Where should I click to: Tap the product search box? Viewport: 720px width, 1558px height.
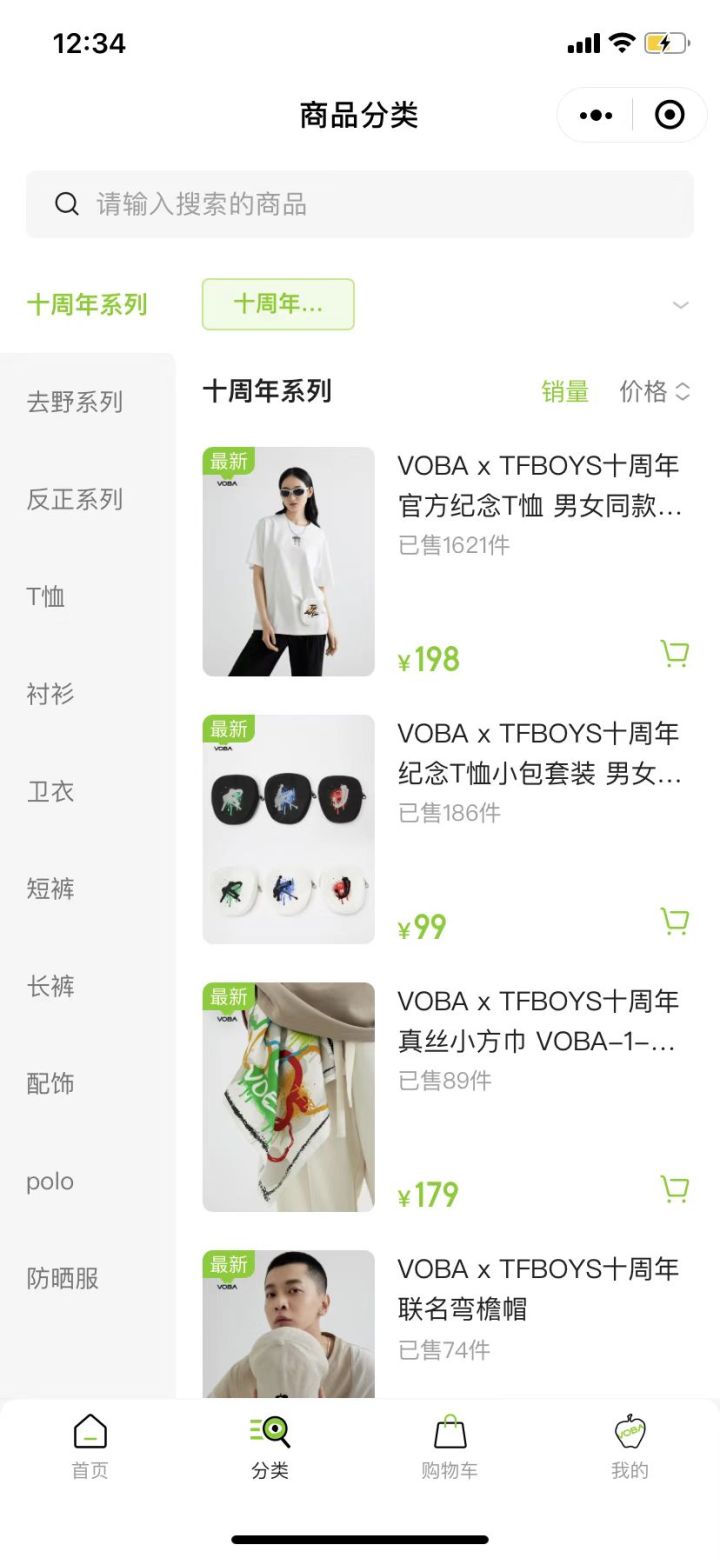[x=360, y=204]
